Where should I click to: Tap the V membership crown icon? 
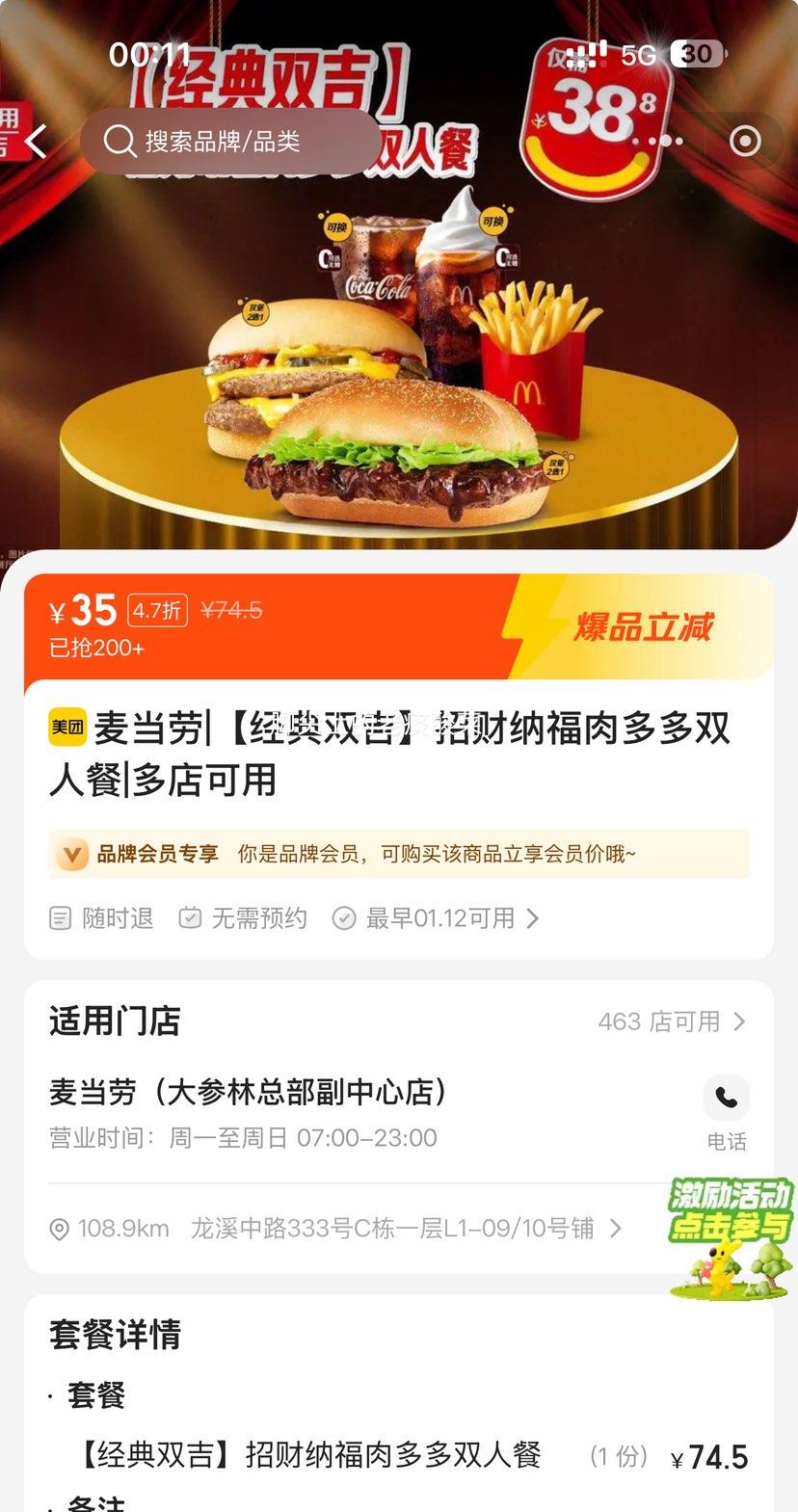(71, 854)
